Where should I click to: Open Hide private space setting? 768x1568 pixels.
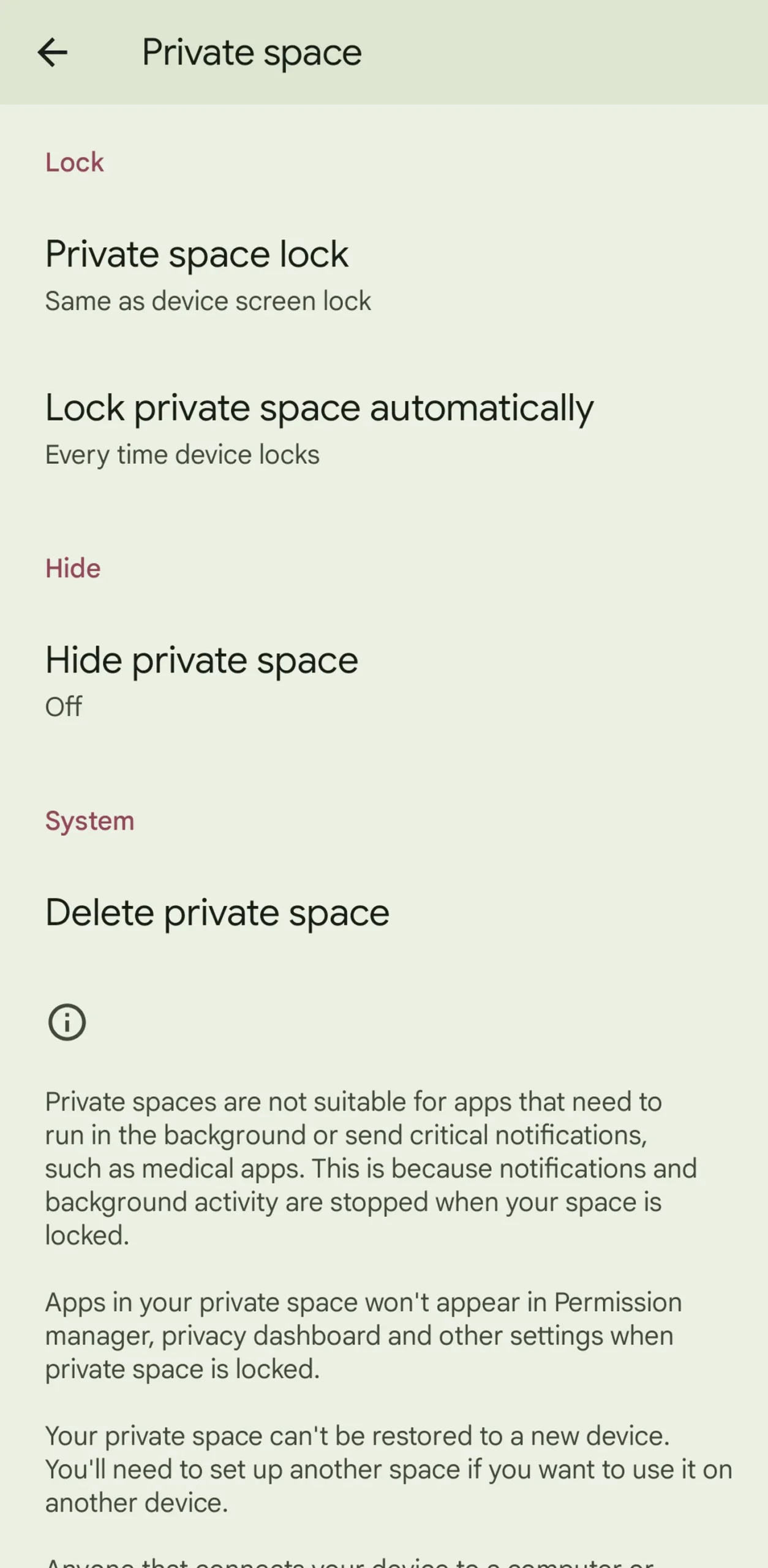coord(384,682)
